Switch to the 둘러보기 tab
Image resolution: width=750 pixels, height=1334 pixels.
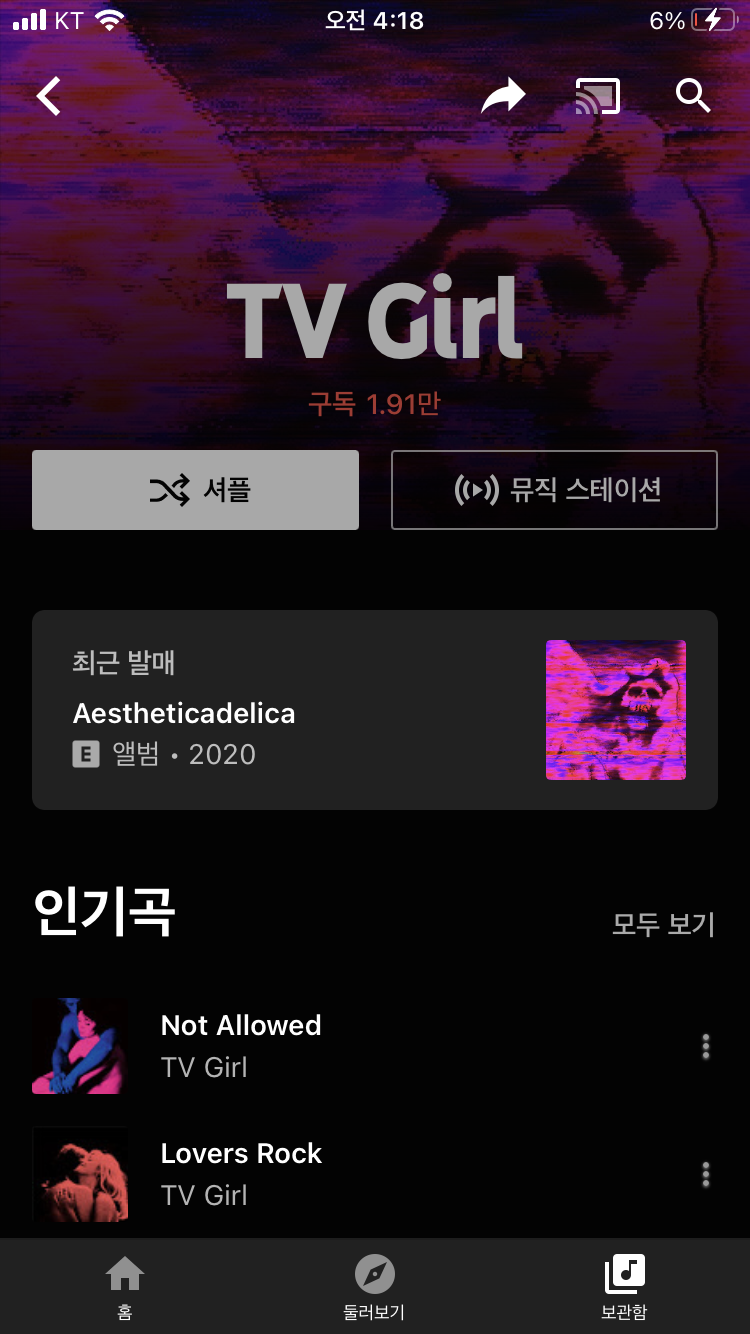pos(374,1287)
